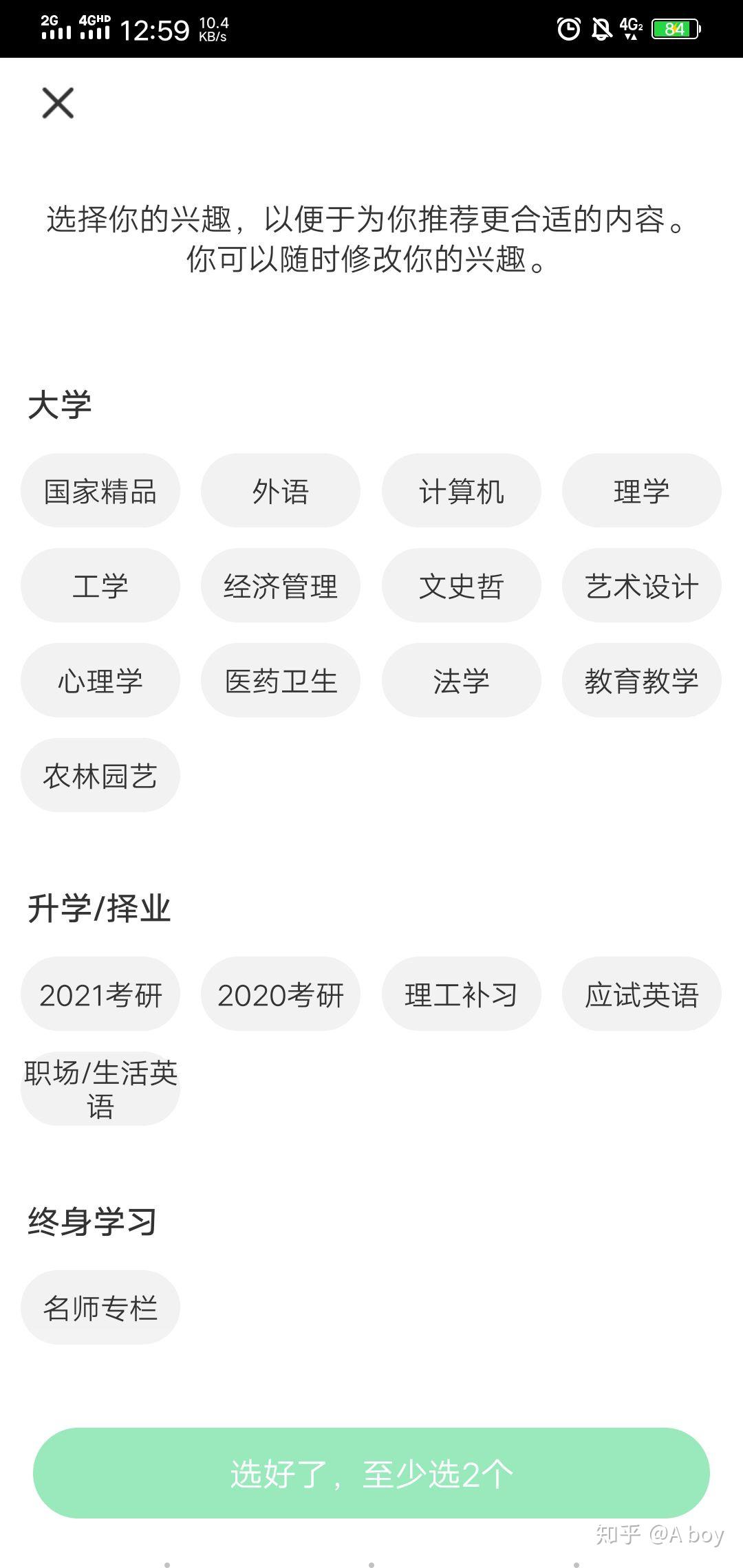Viewport: 743px width, 1568px height.
Task: Pick the 名师专栏 chip
Action: (x=100, y=1307)
